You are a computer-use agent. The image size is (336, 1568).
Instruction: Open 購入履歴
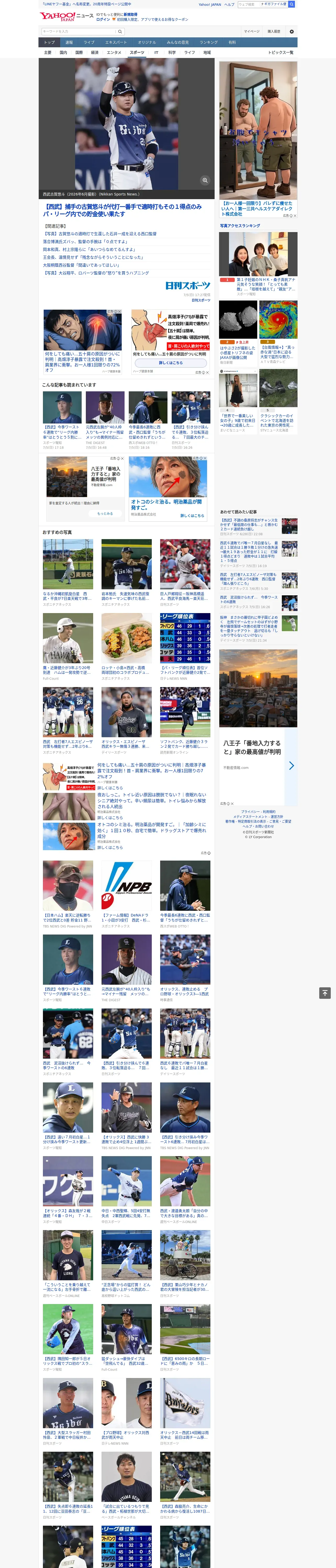(274, 31)
